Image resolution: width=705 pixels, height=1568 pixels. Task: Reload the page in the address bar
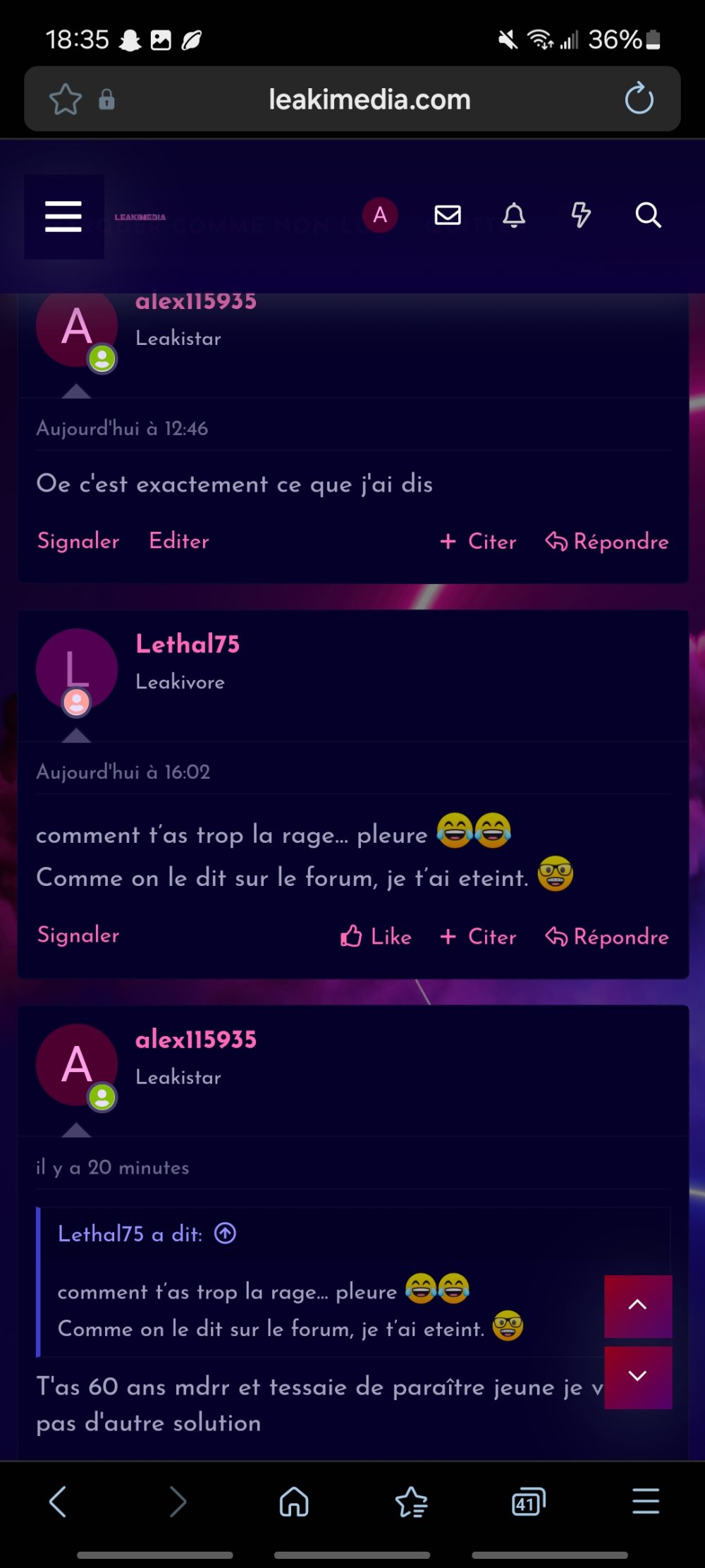click(639, 99)
